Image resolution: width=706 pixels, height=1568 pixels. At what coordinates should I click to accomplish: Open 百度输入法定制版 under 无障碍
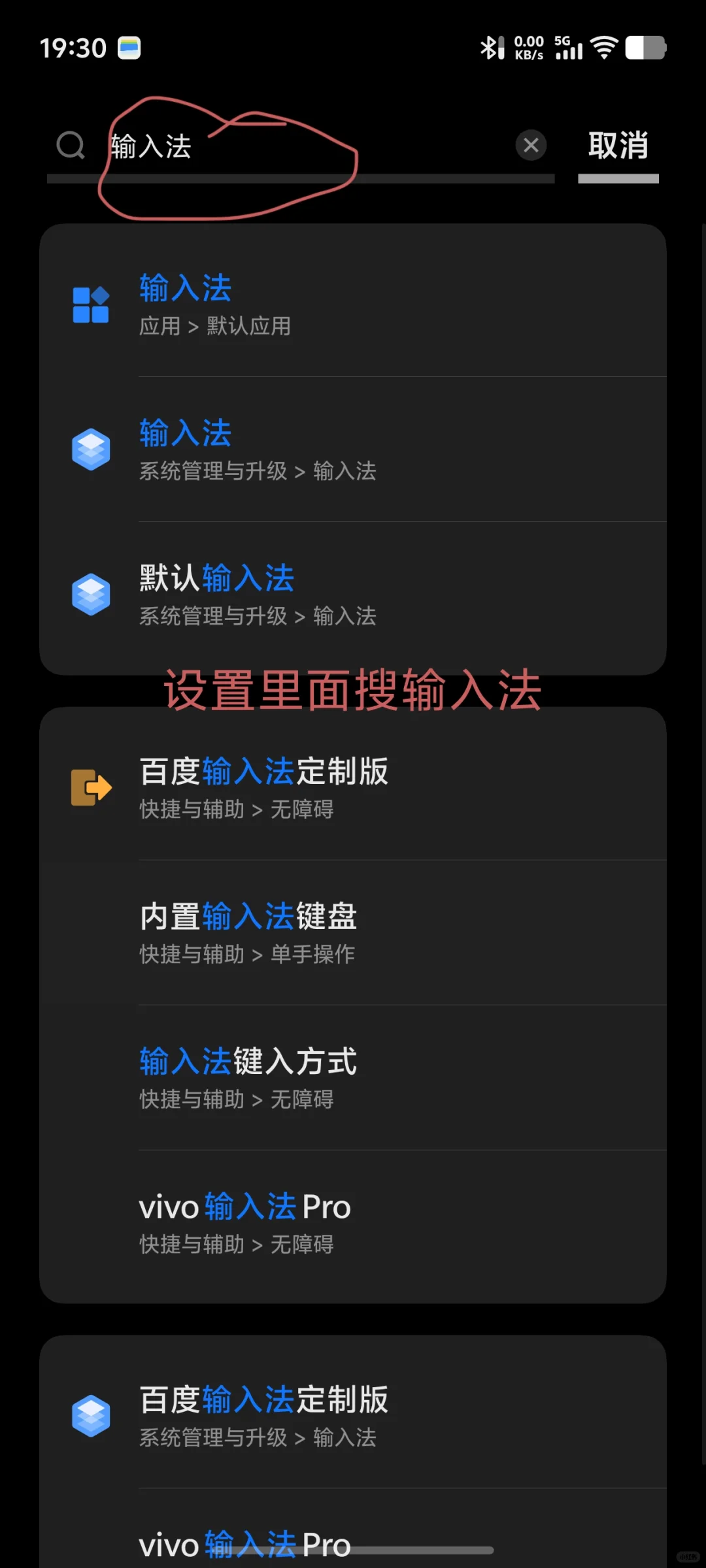264,772
